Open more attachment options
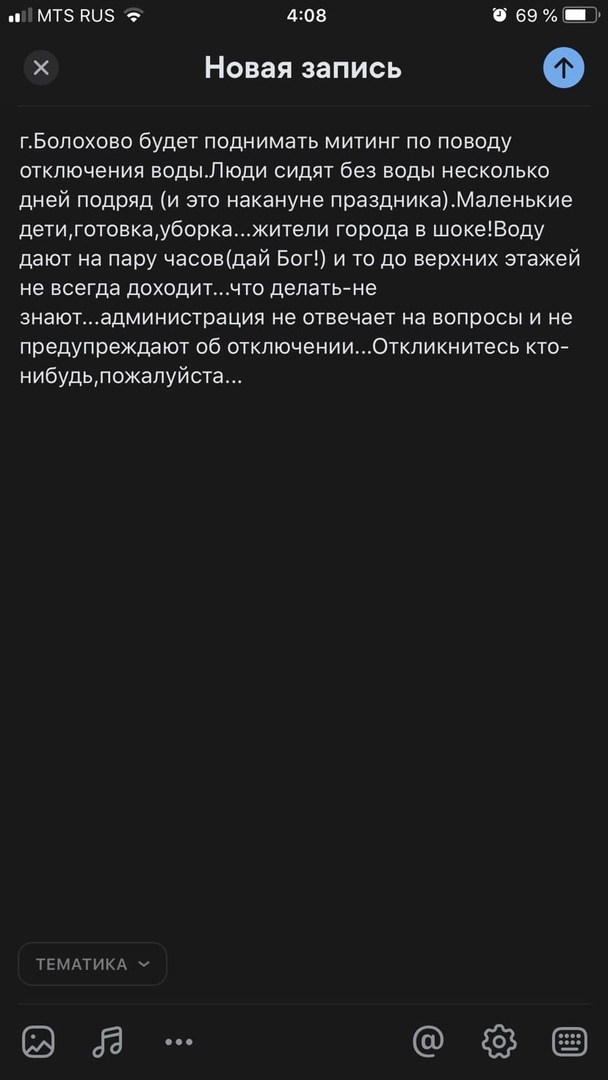The height and width of the screenshot is (1080, 608). (179, 1042)
